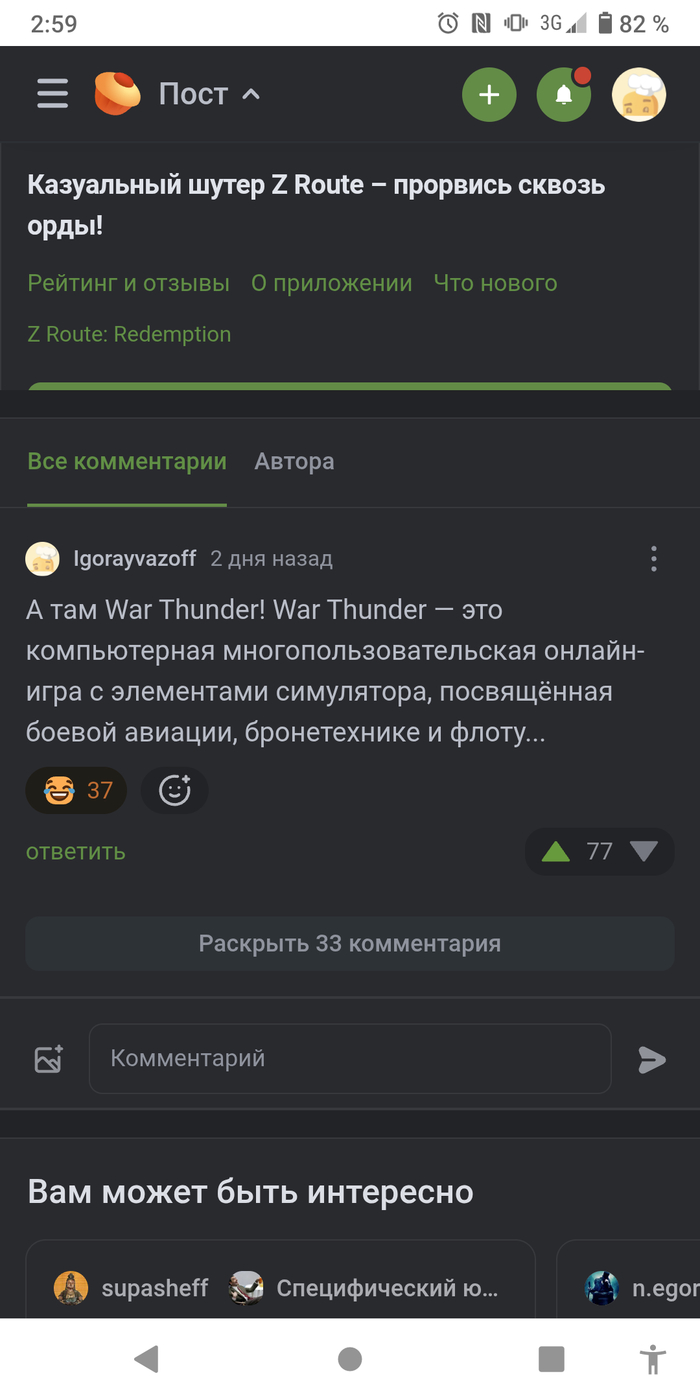Viewport: 700px width, 1400px height.
Task: Add a new emoji reaction to comment
Action: click(x=174, y=791)
